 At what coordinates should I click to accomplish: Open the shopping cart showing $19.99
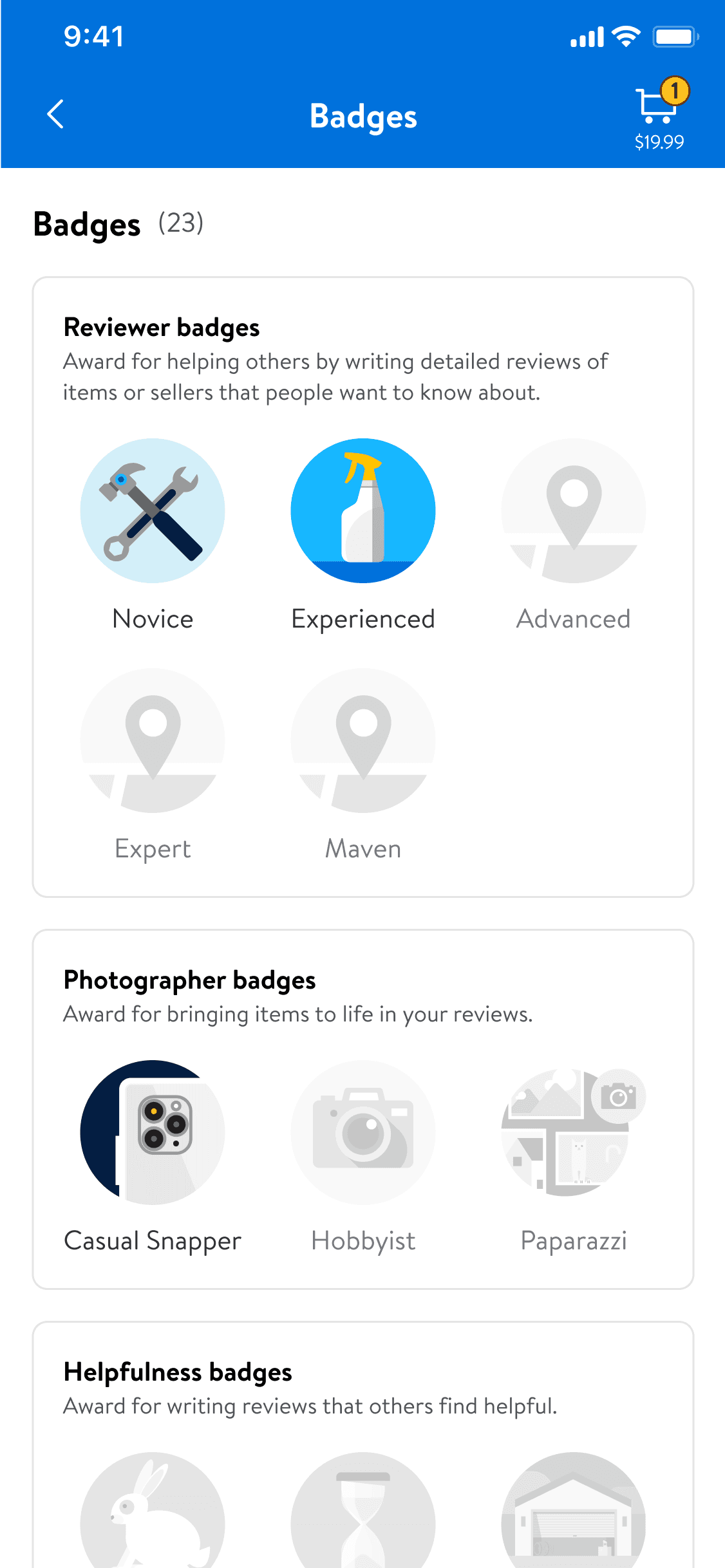point(659,115)
